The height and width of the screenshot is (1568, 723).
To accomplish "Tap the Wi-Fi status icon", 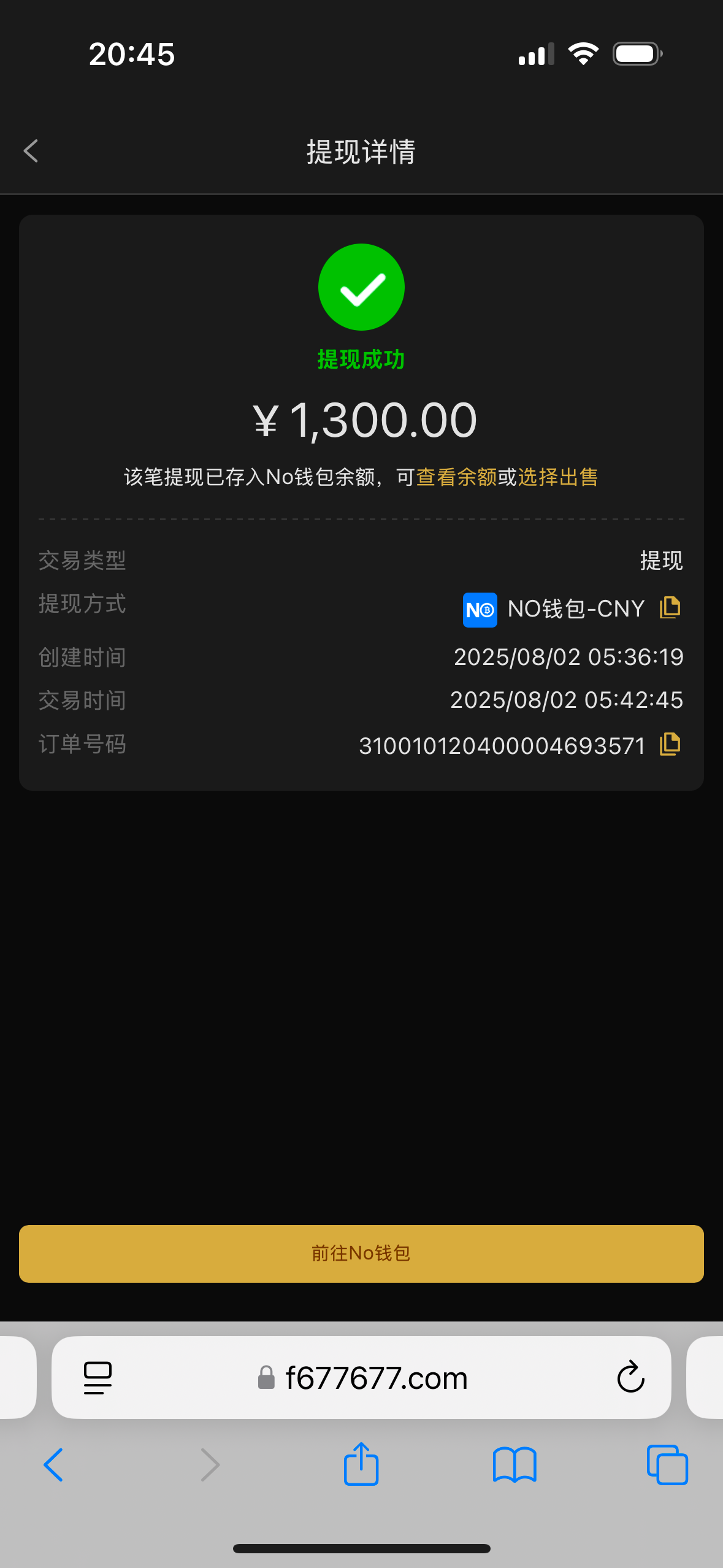I will pyautogui.click(x=583, y=53).
